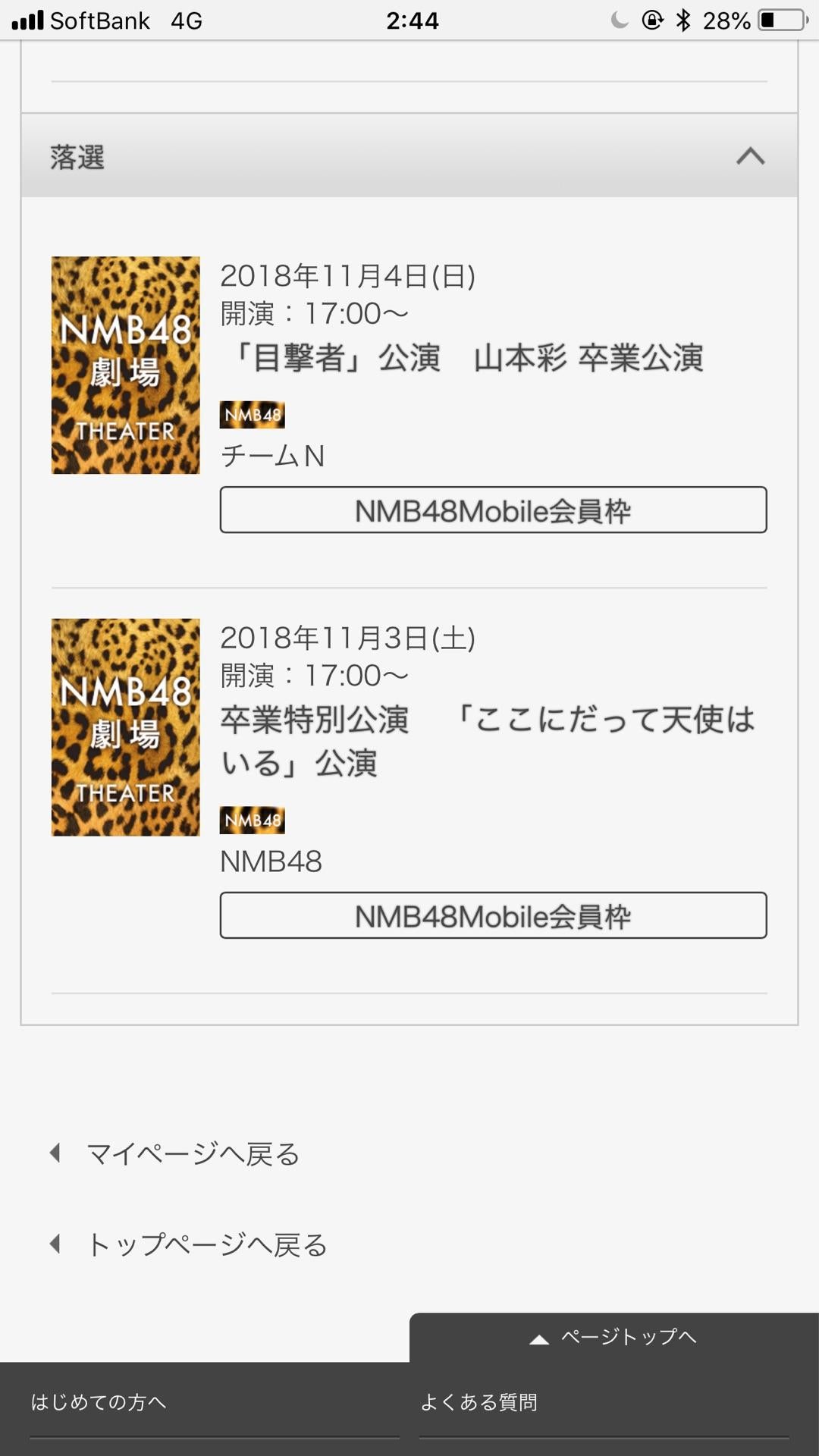This screenshot has width=819, height=1456.
Task: Tap the NMB48 badge icon under 卒業特別公演
Action: (252, 820)
